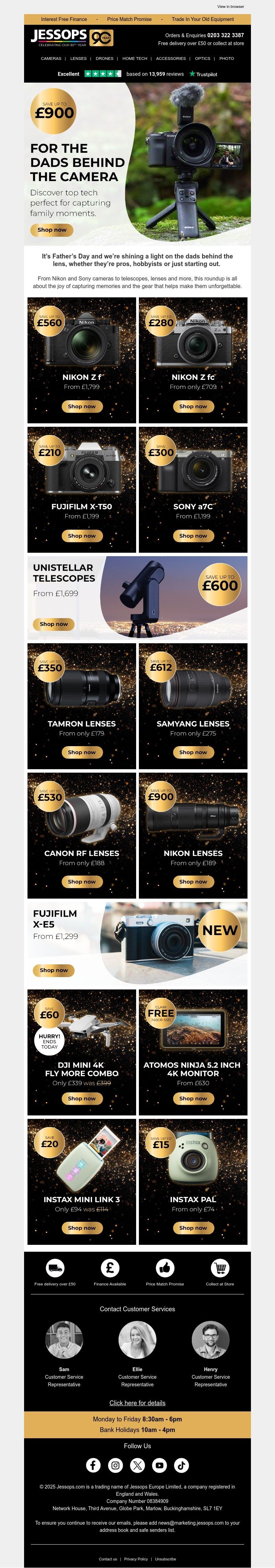The width and height of the screenshot is (275, 1568).
Task: Go to the Drones category
Action: [104, 59]
